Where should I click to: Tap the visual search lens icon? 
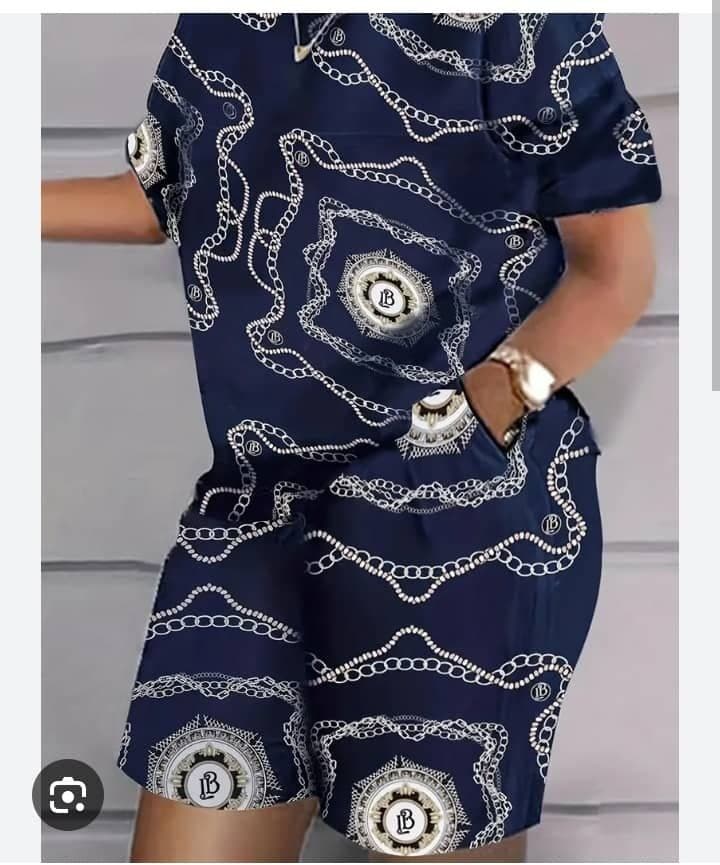pos(68,795)
